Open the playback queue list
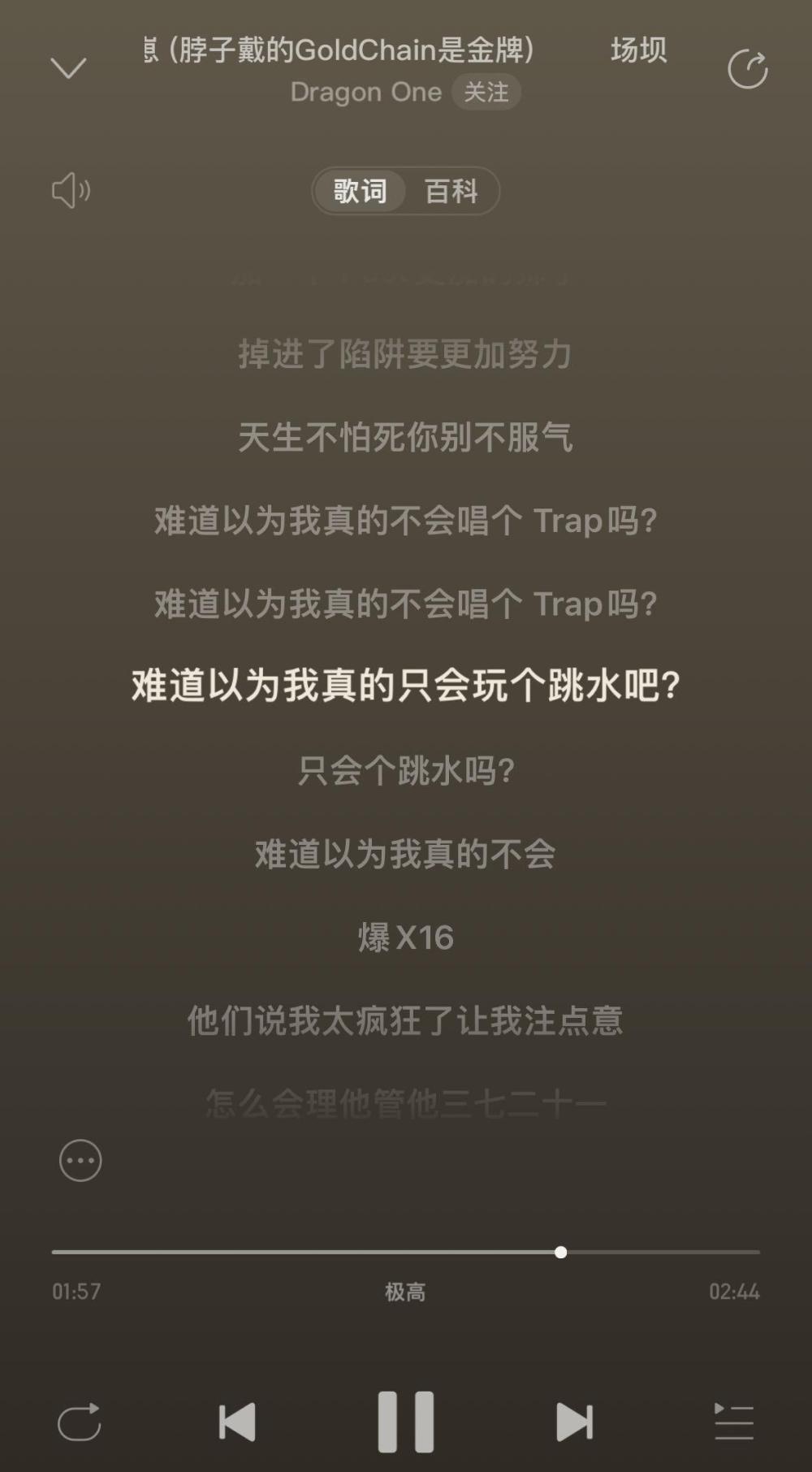812x1472 pixels. click(734, 1422)
